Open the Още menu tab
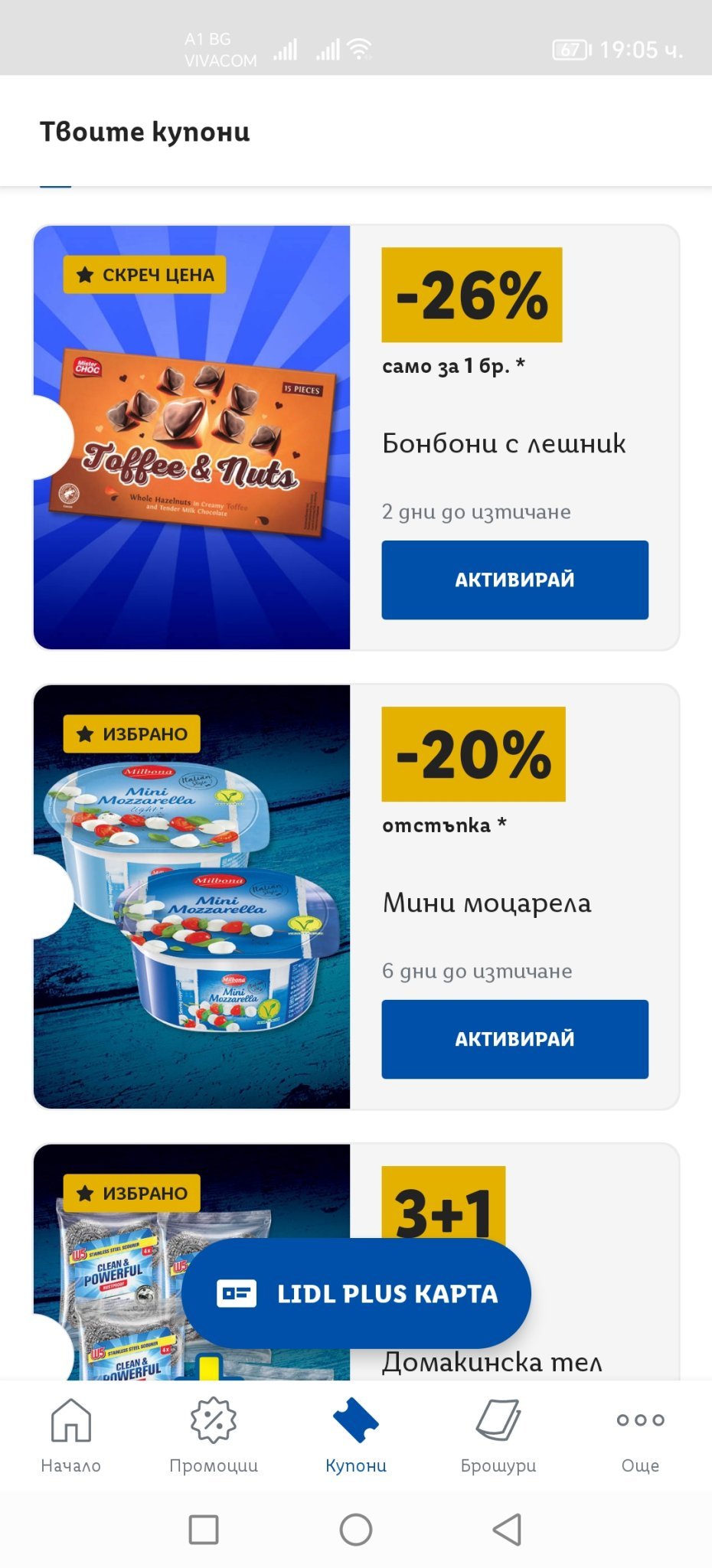 pyautogui.click(x=640, y=1435)
